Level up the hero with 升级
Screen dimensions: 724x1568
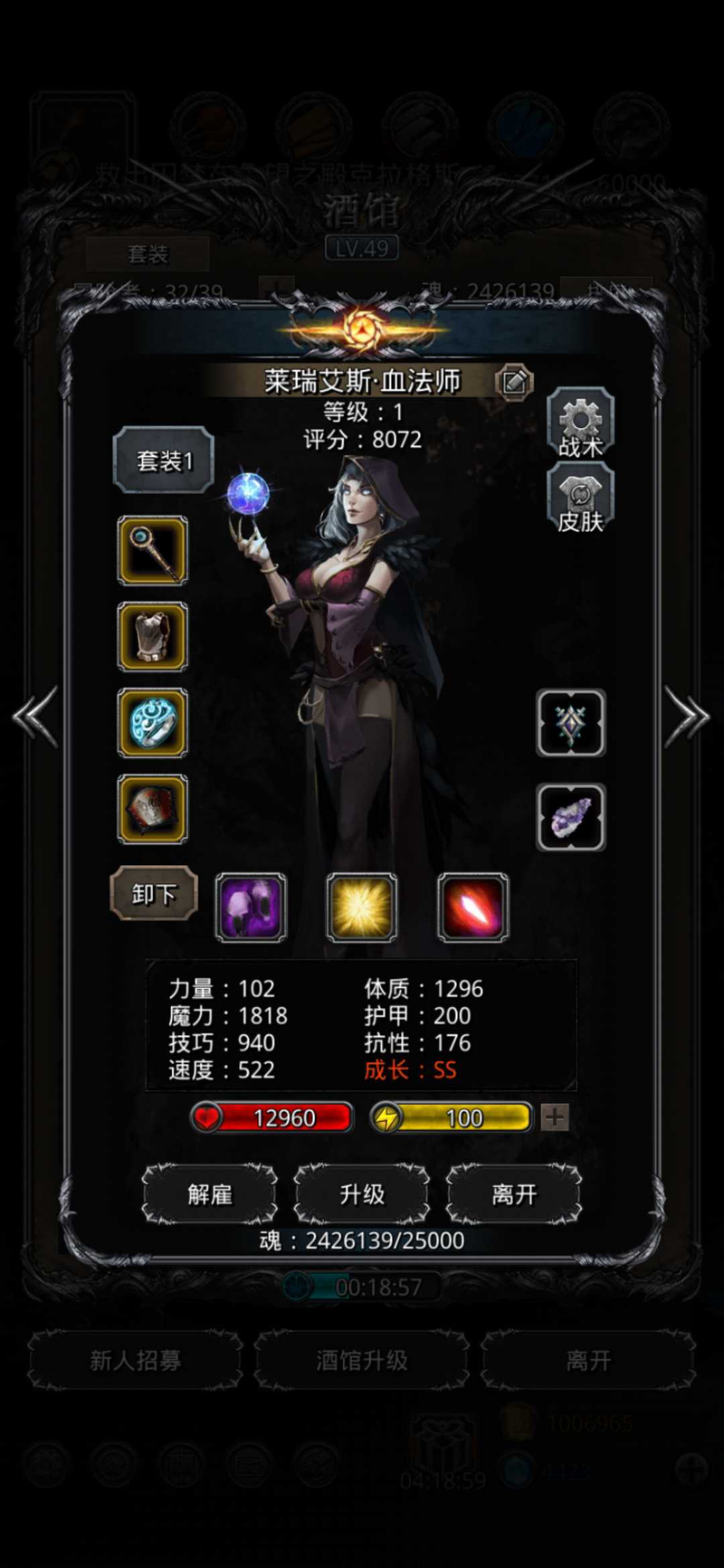362,1194
